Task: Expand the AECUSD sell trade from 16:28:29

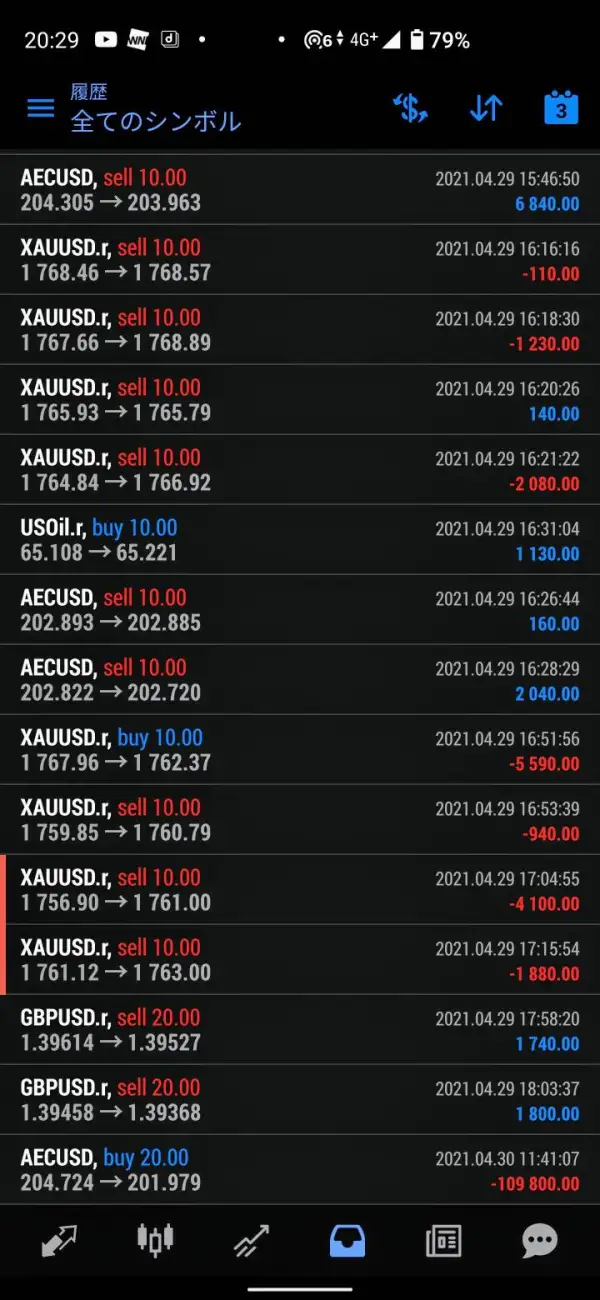Action: (300, 680)
